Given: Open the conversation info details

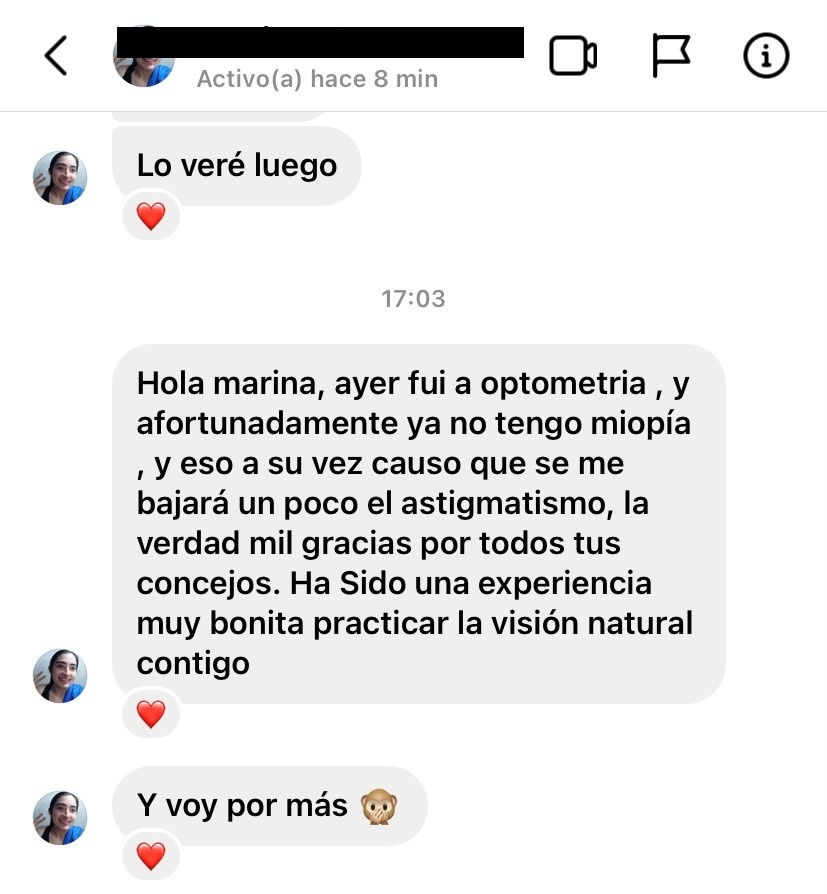Looking at the screenshot, I should (x=767, y=56).
